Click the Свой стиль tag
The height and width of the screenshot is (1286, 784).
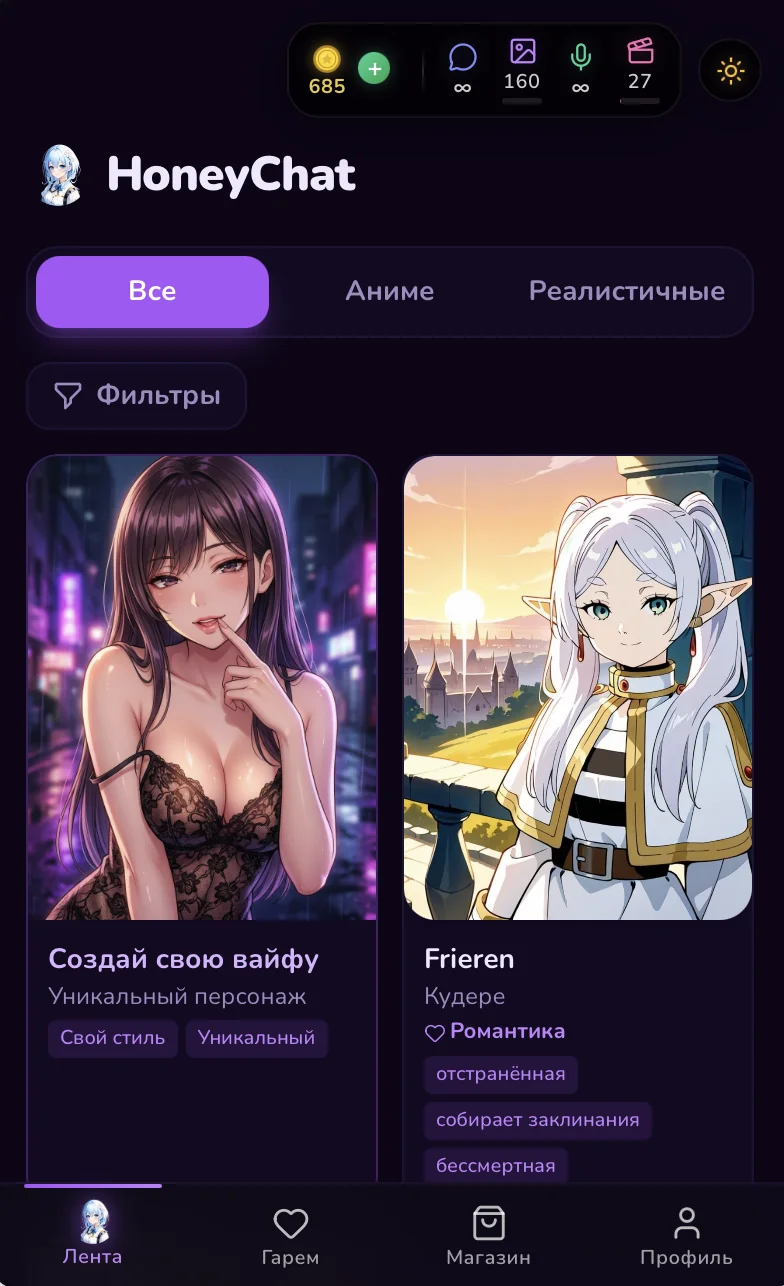[112, 1038]
